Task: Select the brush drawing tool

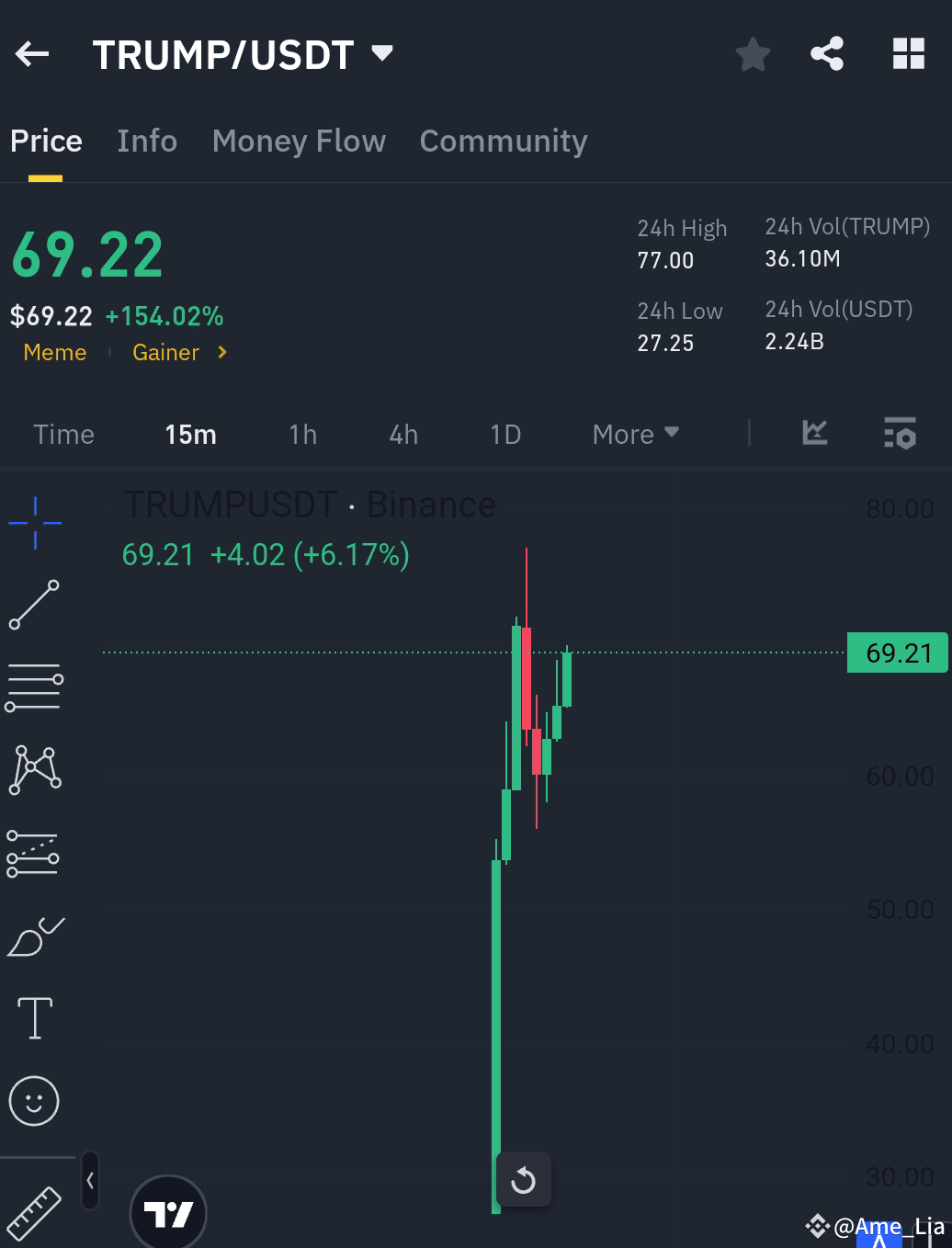Action: 34,936
